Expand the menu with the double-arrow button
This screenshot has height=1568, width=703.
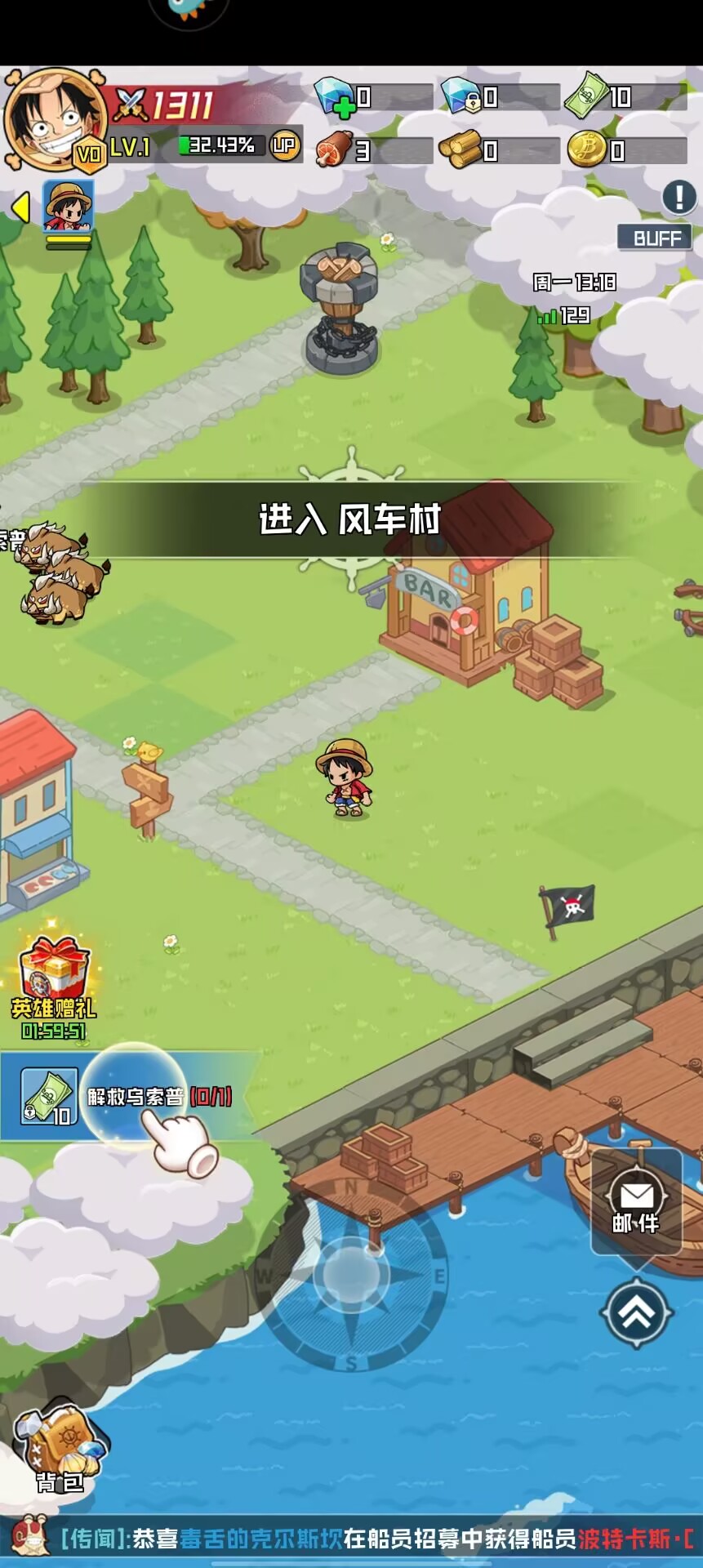point(636,1313)
